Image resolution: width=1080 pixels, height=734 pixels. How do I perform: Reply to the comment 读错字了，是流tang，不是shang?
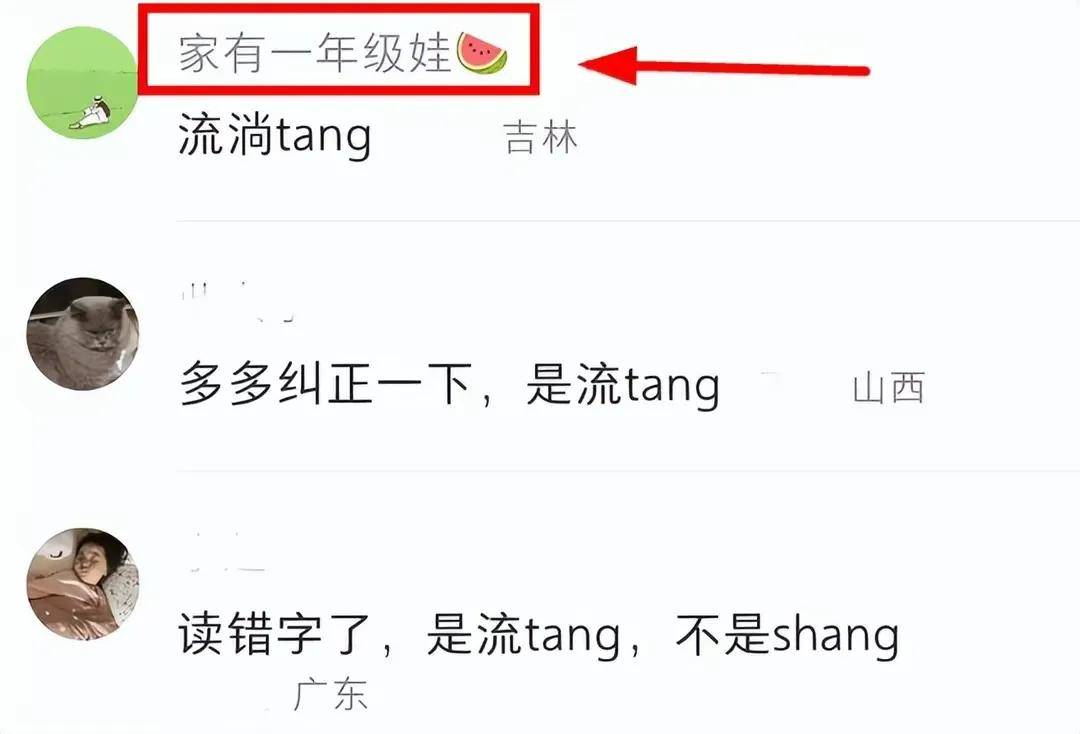point(538,635)
